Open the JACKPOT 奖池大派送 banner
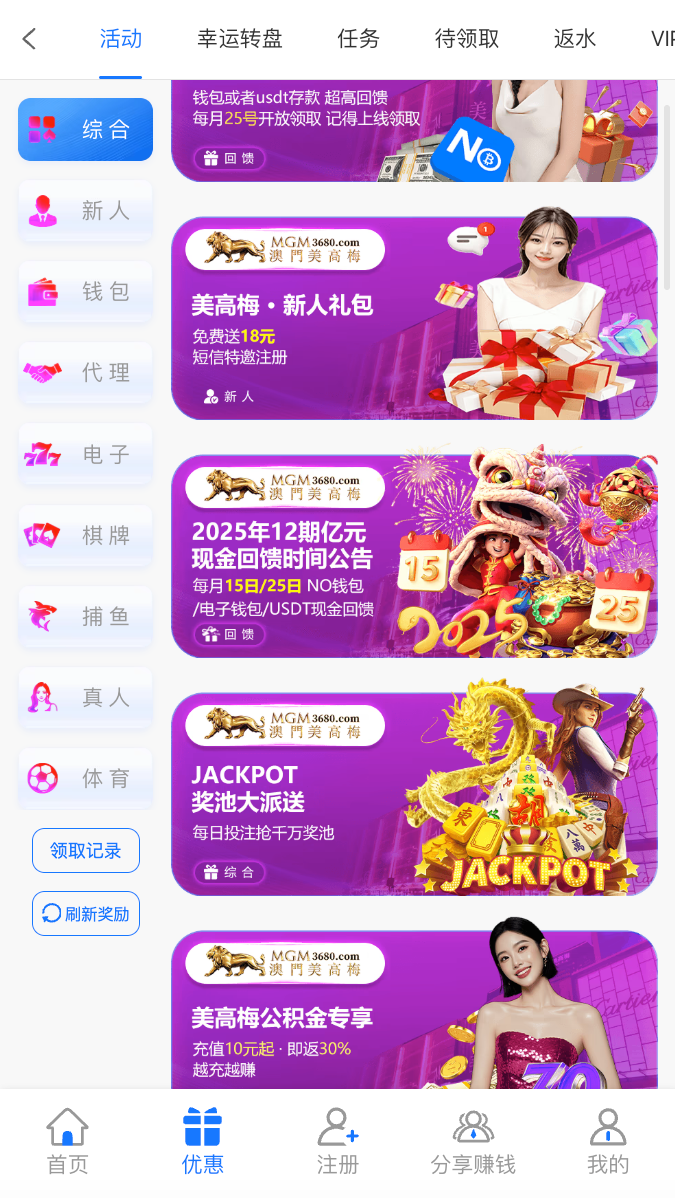Viewport: 675px width, 1198px height. [x=414, y=794]
